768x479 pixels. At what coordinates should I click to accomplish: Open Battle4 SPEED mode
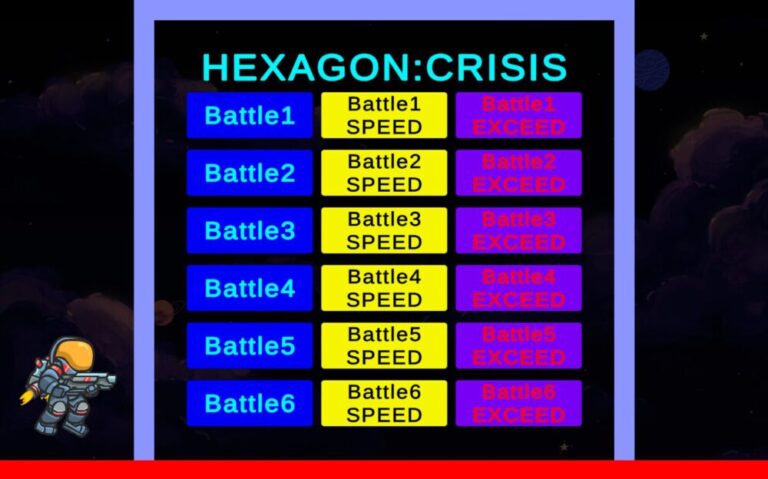(x=384, y=288)
